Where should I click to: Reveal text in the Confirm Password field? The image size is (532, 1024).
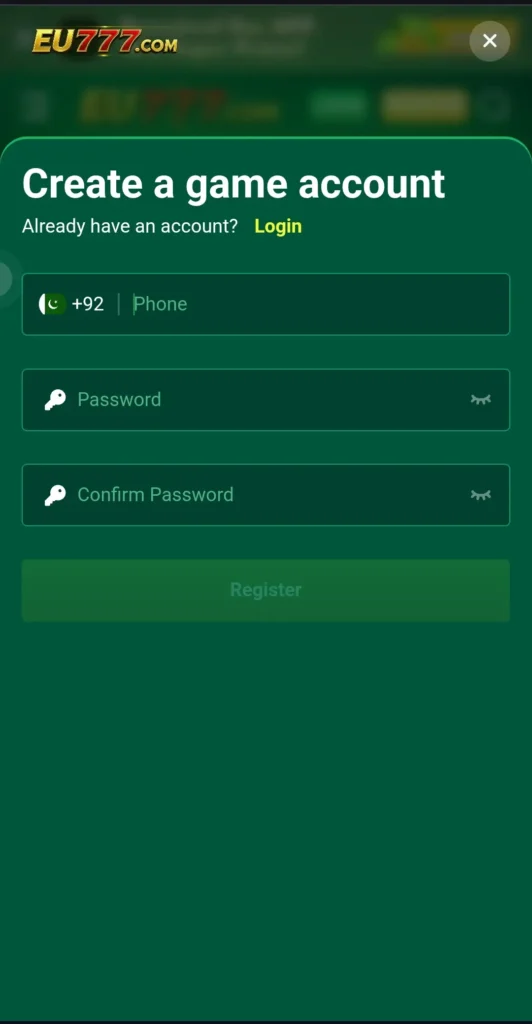click(480, 495)
